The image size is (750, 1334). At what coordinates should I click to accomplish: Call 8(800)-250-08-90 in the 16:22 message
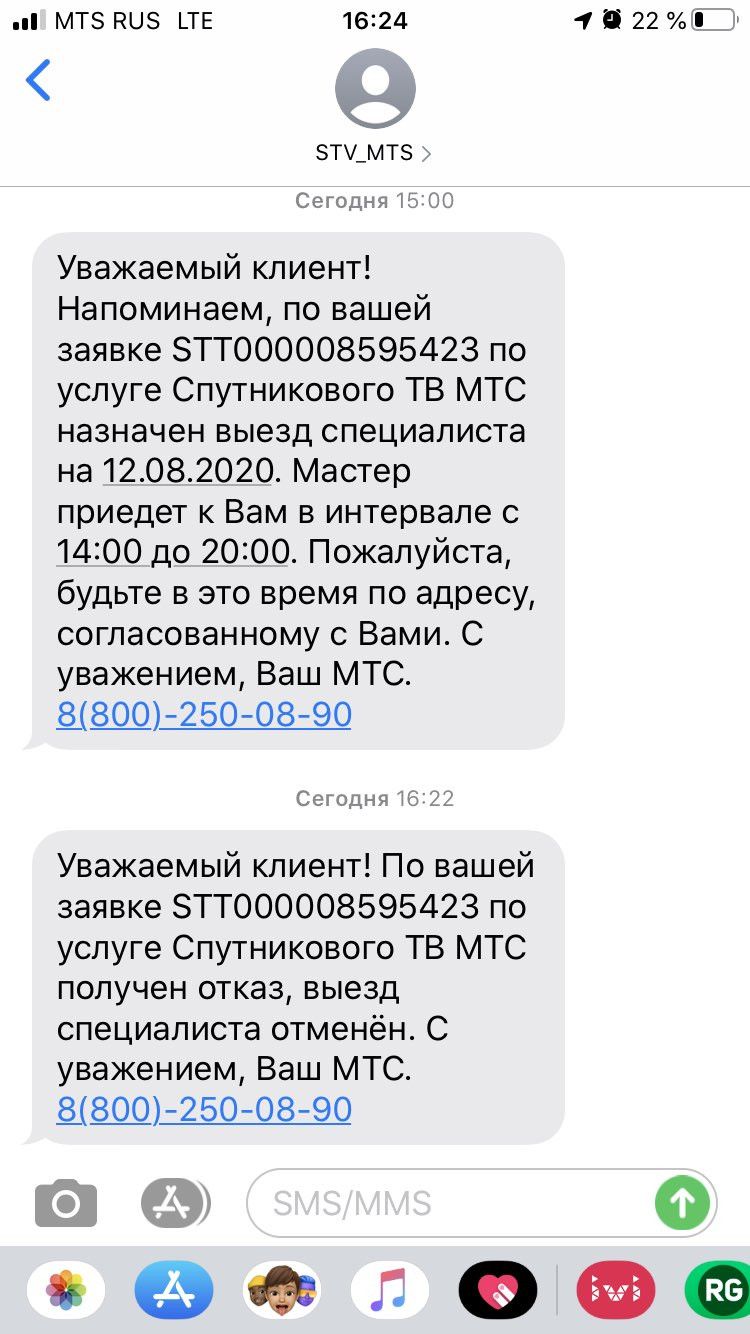[204, 1110]
